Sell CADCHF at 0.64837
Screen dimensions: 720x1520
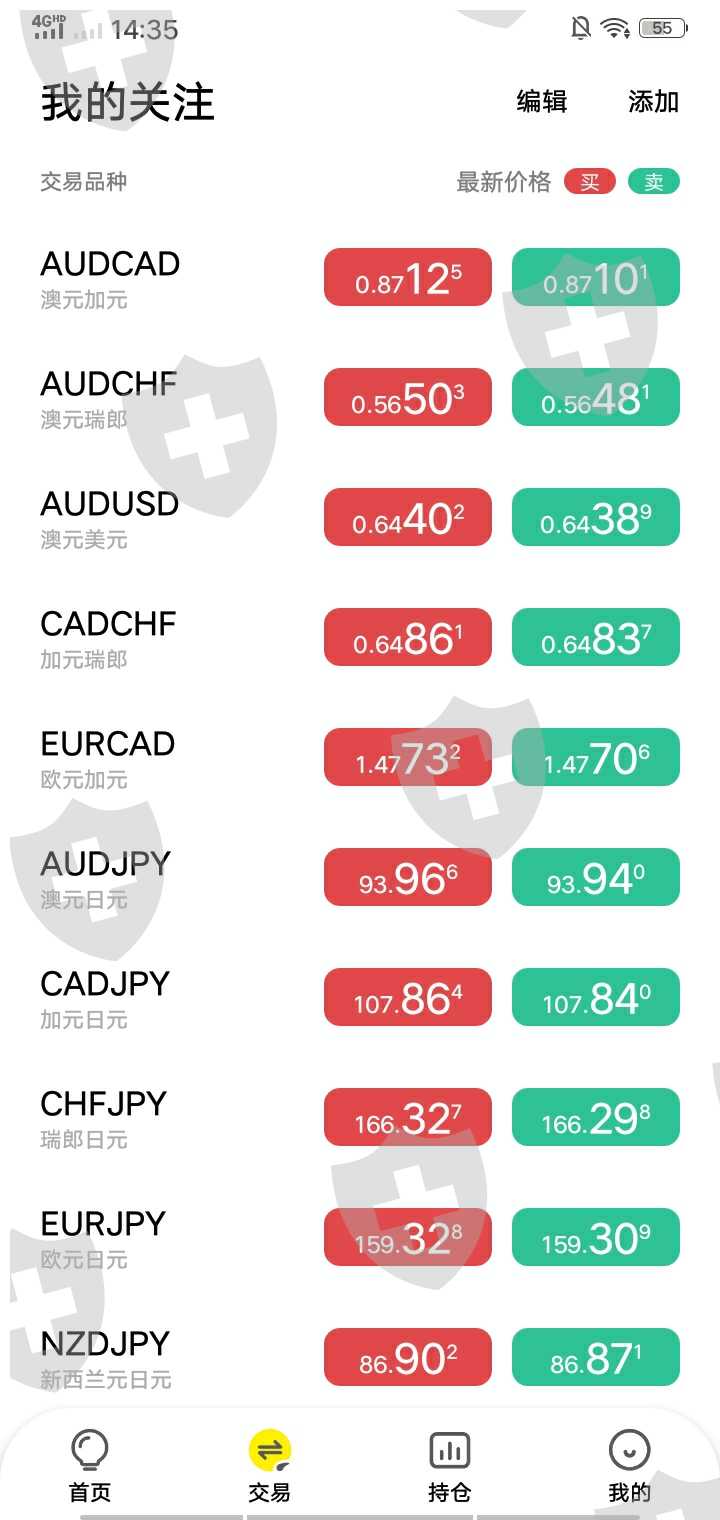596,637
